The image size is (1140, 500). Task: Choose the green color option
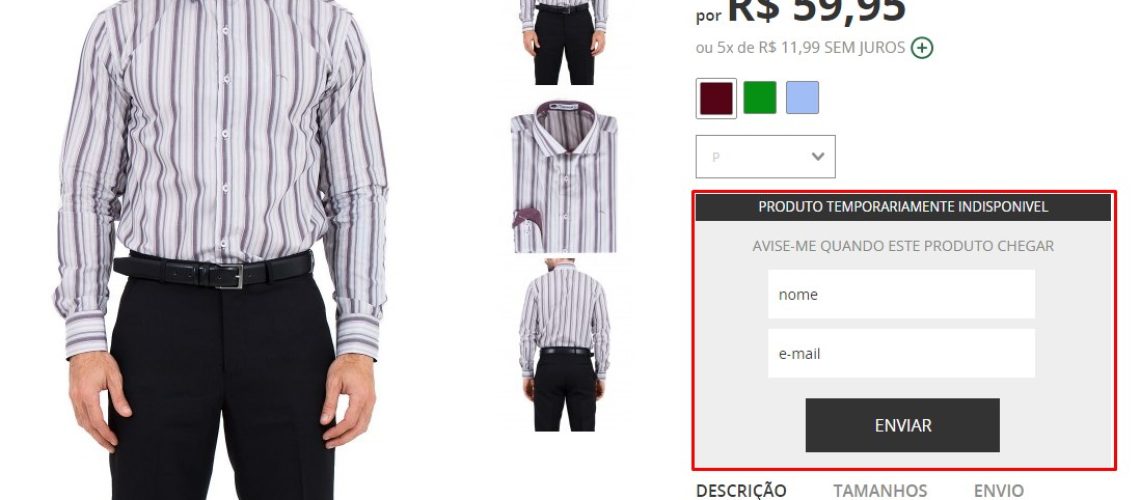(x=759, y=98)
